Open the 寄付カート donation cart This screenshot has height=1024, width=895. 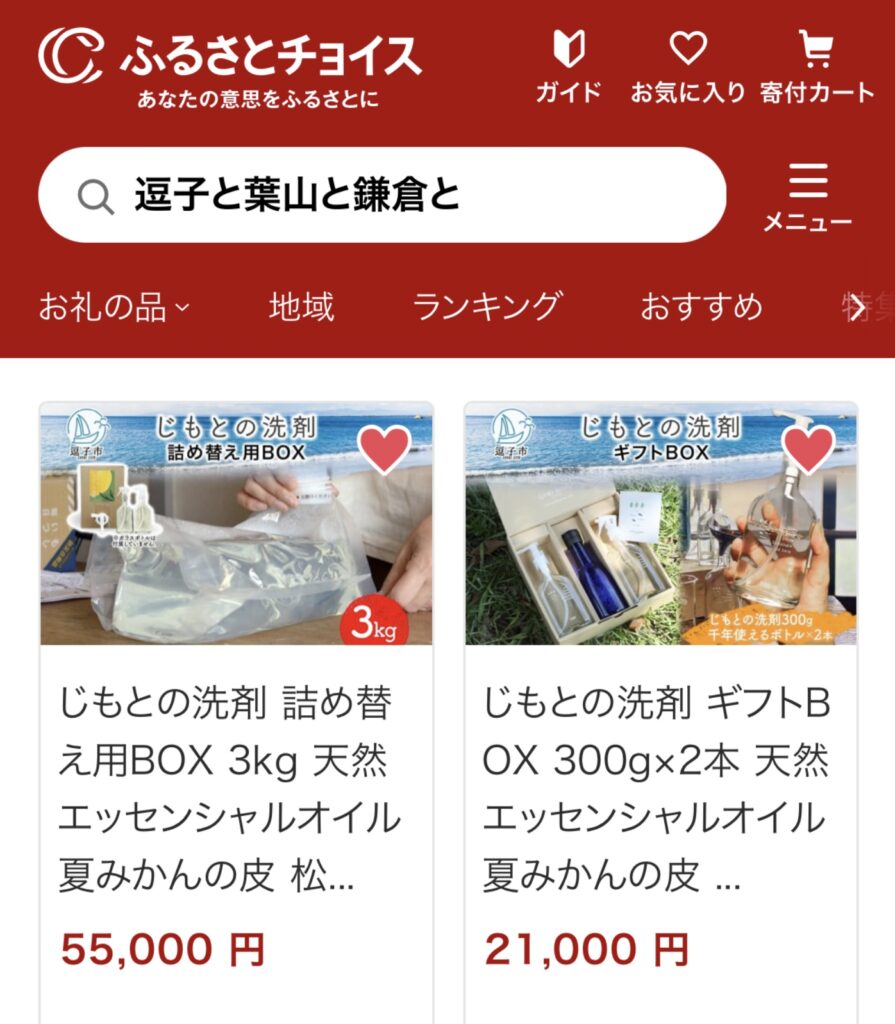[817, 66]
